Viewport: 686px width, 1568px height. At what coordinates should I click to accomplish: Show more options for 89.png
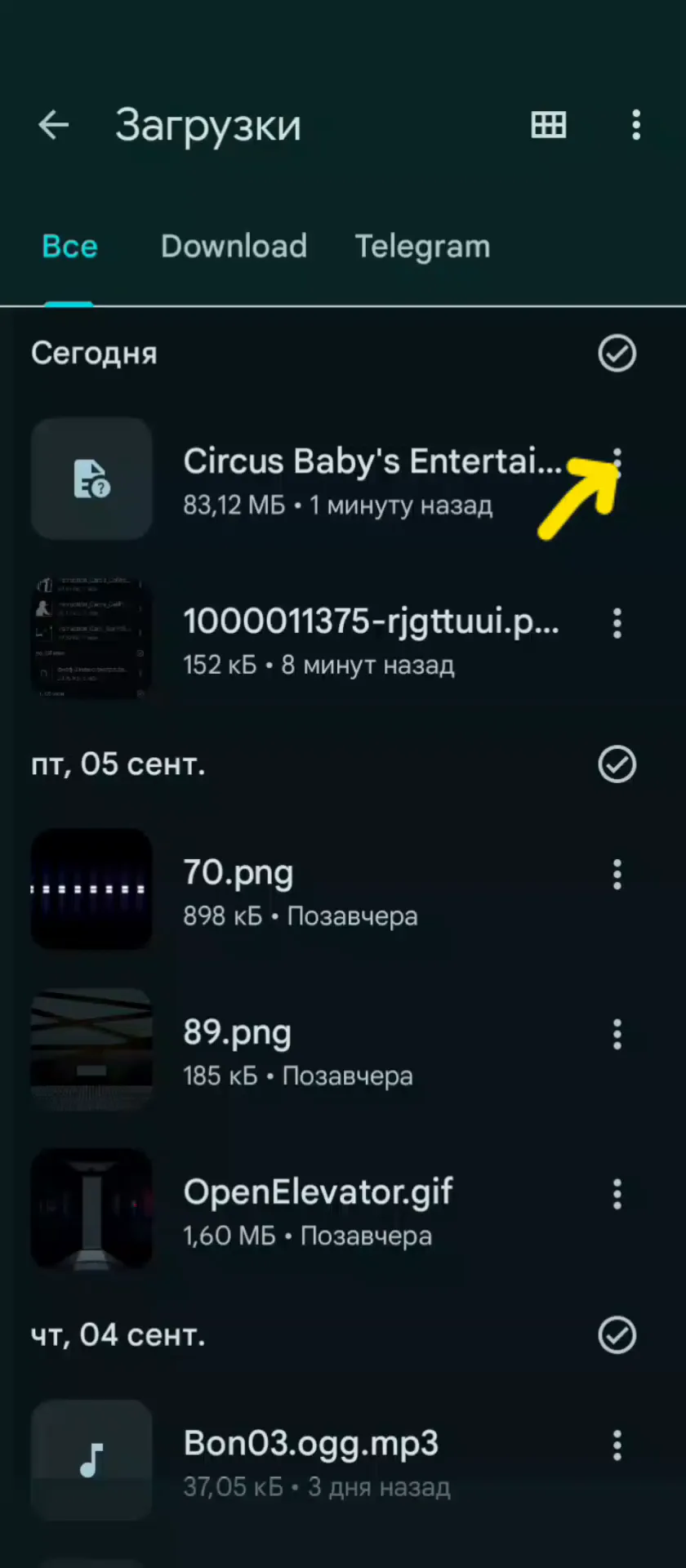(617, 1035)
